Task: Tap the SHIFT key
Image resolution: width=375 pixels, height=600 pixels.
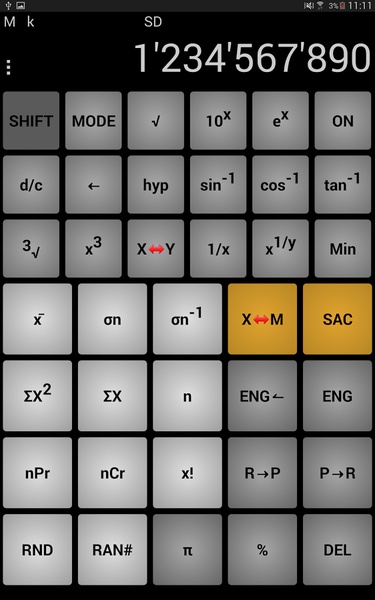Action: [31, 121]
